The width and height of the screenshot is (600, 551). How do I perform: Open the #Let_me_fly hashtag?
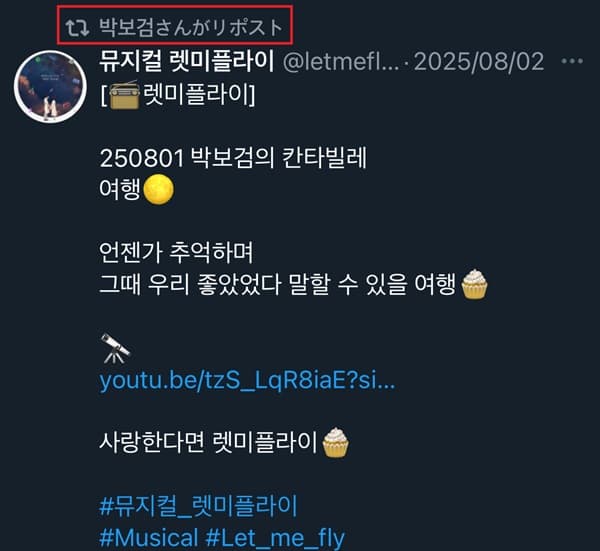(x=275, y=538)
